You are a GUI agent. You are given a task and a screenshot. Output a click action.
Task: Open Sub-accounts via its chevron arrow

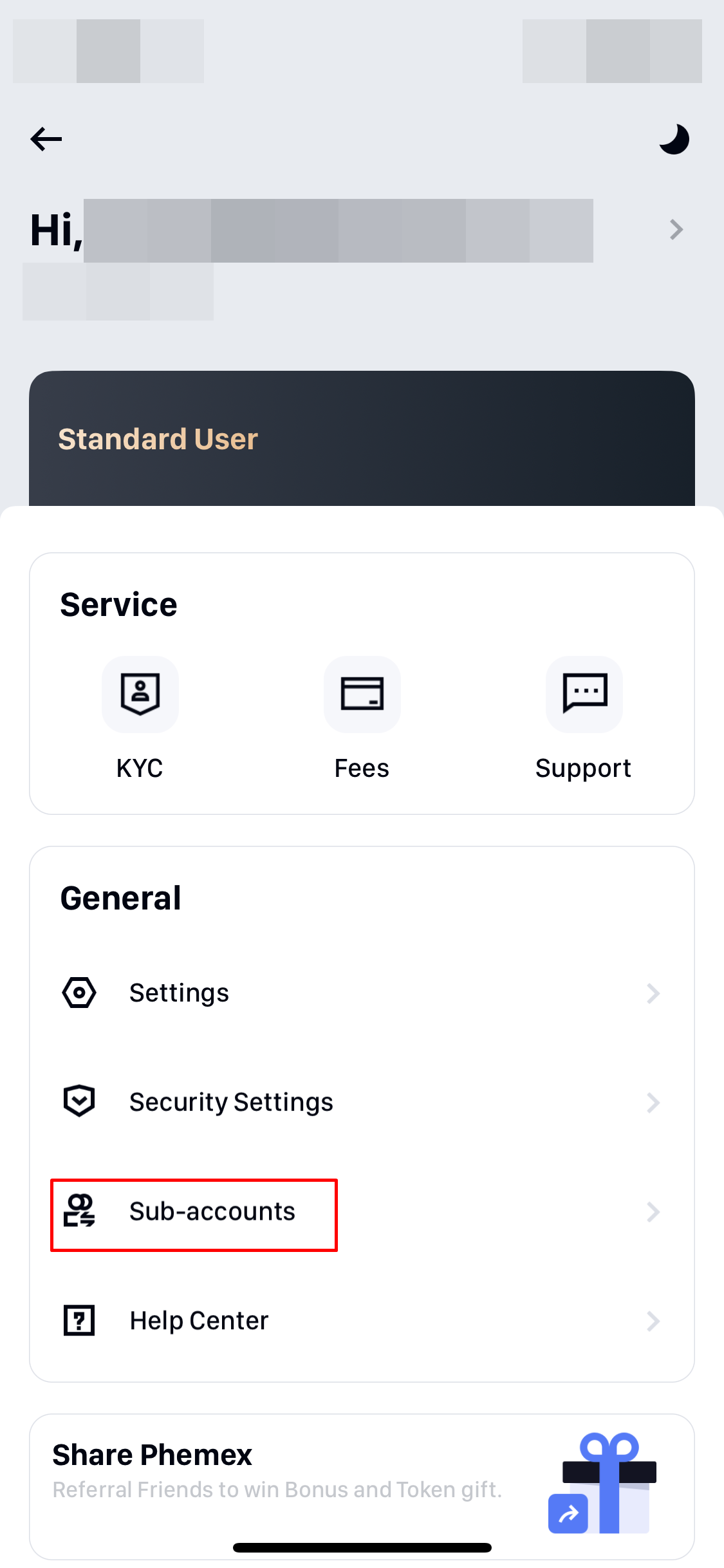point(653,1212)
